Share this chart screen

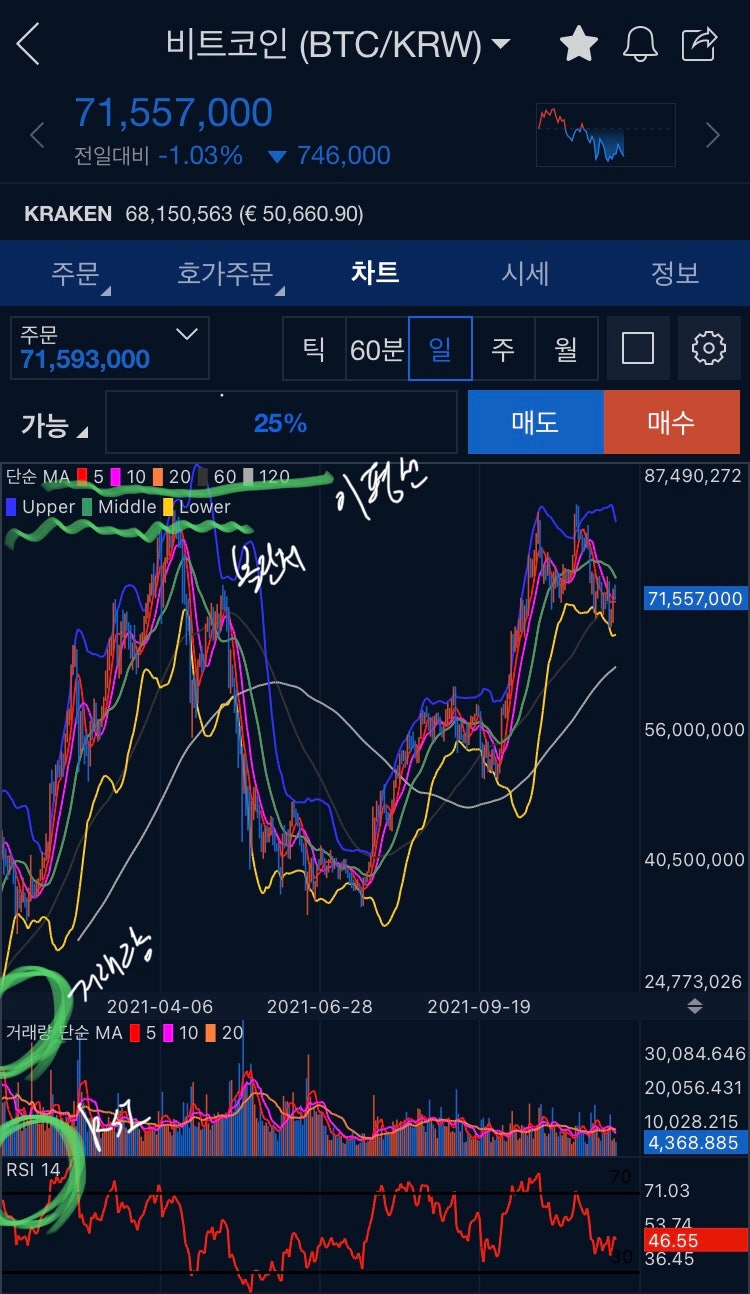[x=700, y=45]
